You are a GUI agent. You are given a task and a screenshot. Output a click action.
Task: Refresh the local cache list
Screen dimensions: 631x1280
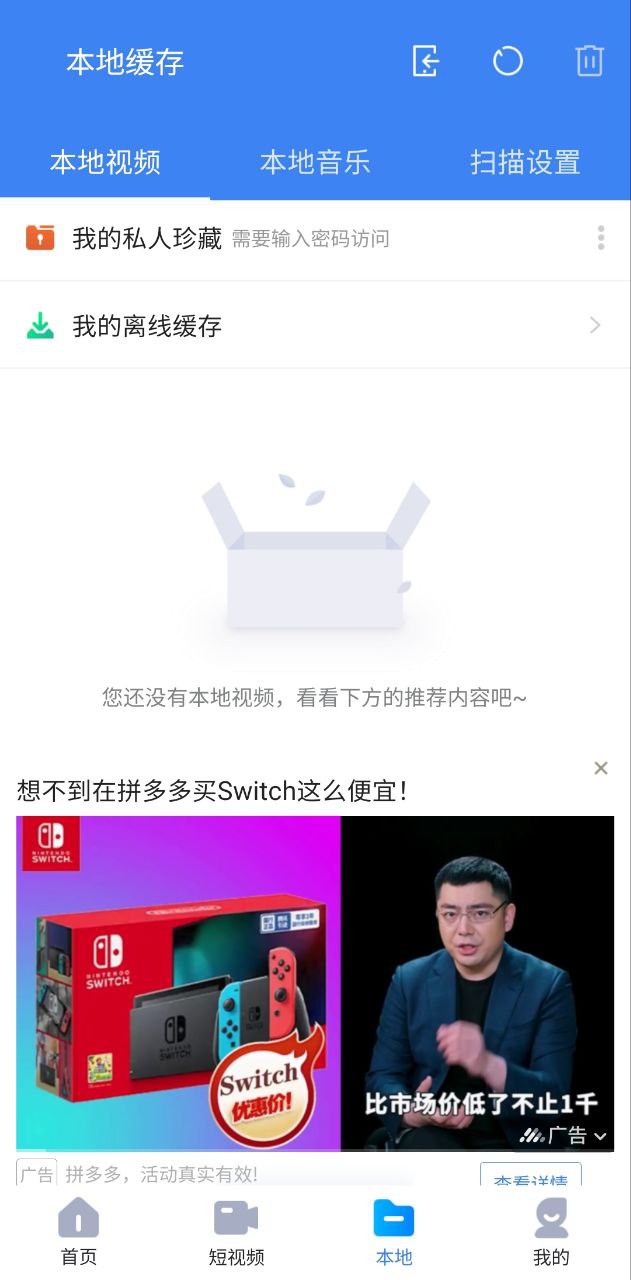pos(508,62)
